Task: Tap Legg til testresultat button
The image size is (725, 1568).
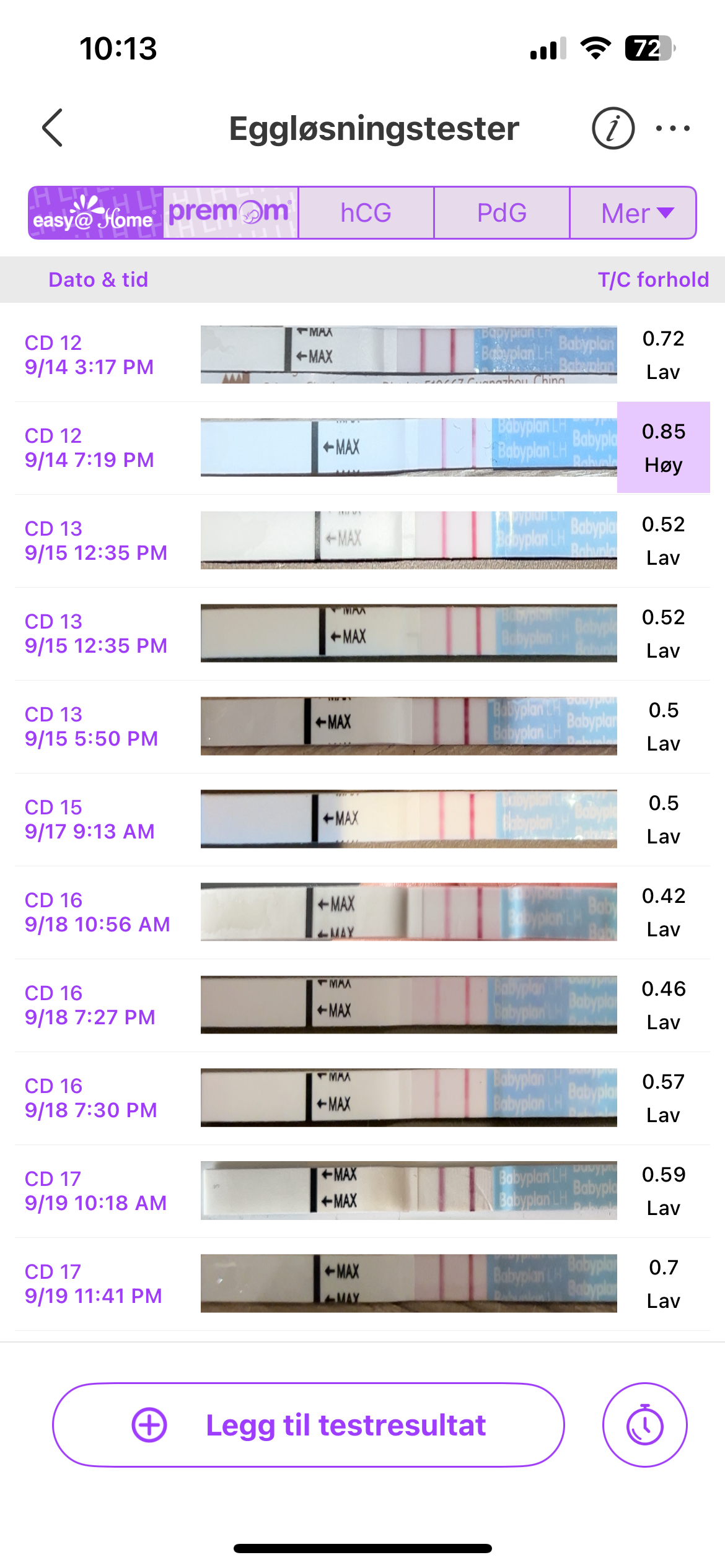Action: click(x=309, y=1425)
